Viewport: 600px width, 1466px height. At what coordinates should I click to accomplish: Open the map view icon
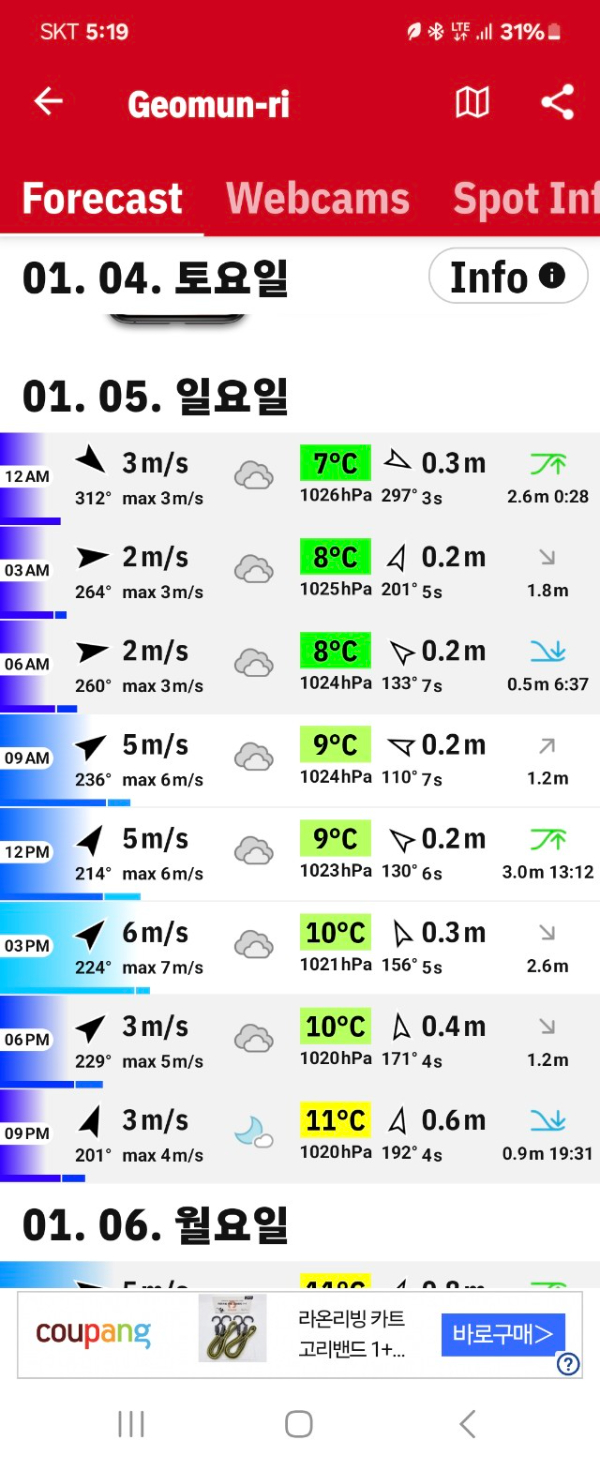point(472,101)
